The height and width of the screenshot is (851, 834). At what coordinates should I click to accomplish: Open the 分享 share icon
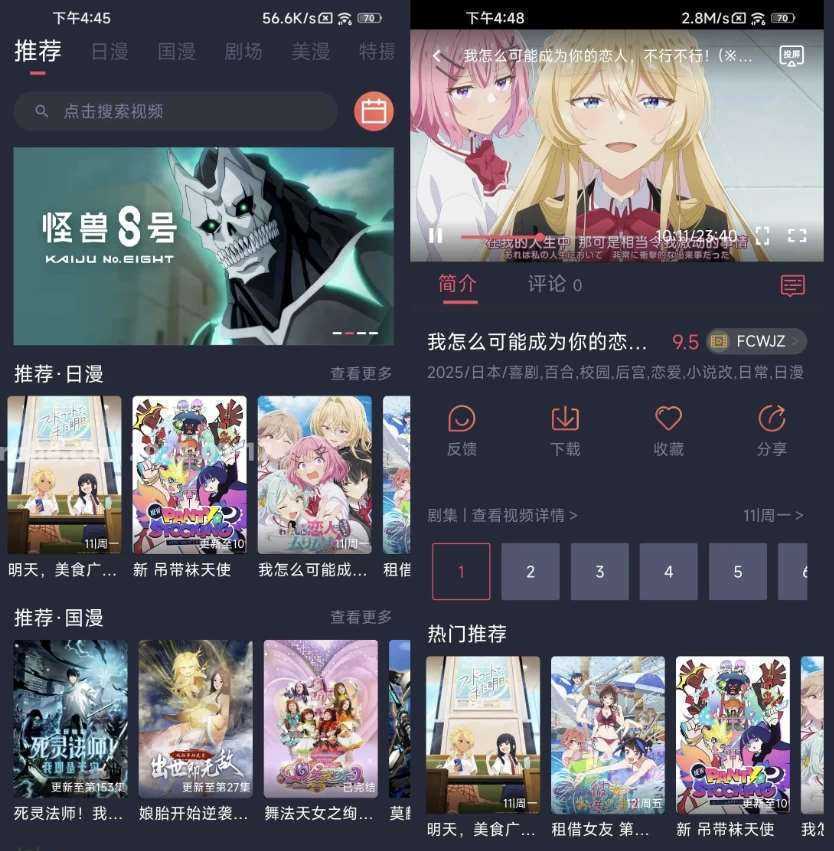pyautogui.click(x=771, y=430)
